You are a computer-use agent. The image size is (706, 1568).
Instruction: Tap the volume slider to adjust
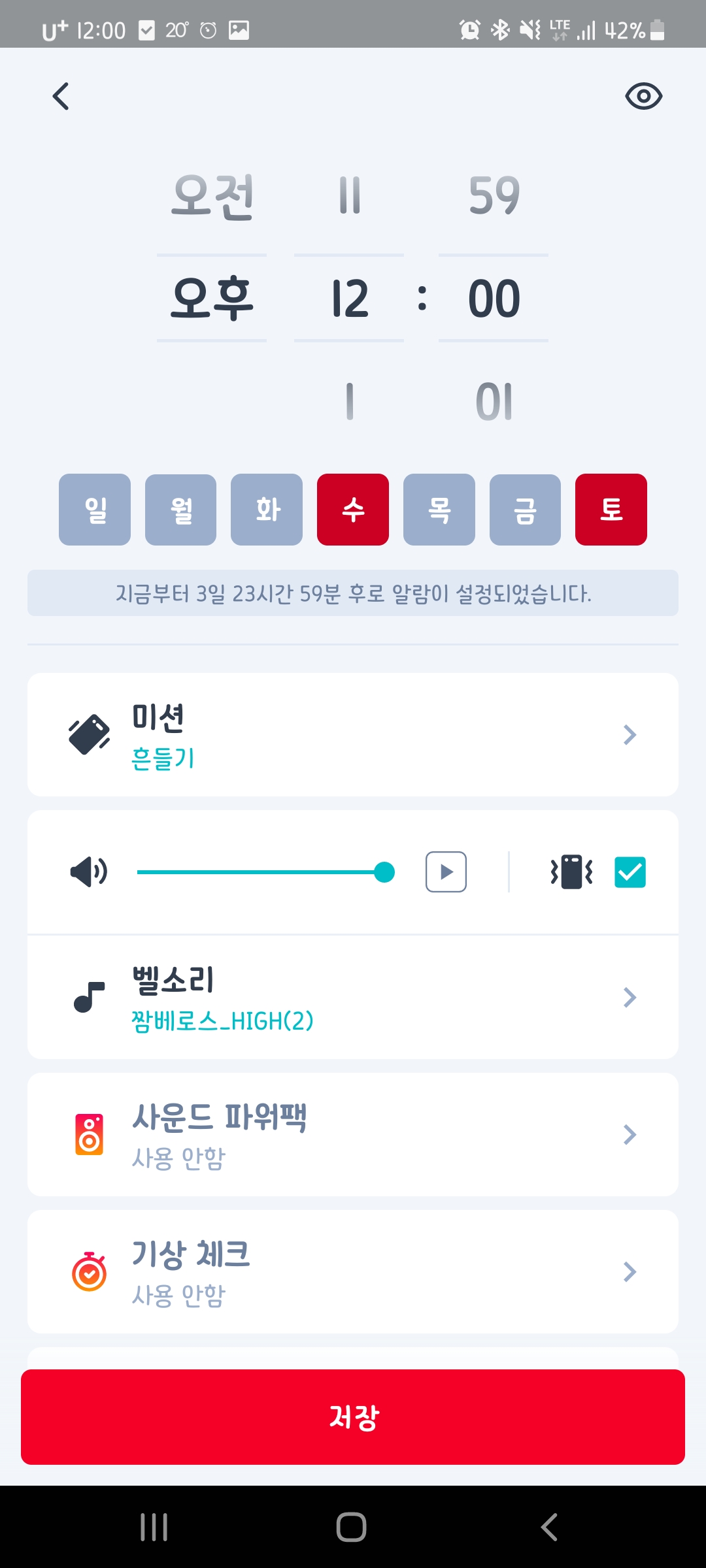pyautogui.click(x=261, y=872)
